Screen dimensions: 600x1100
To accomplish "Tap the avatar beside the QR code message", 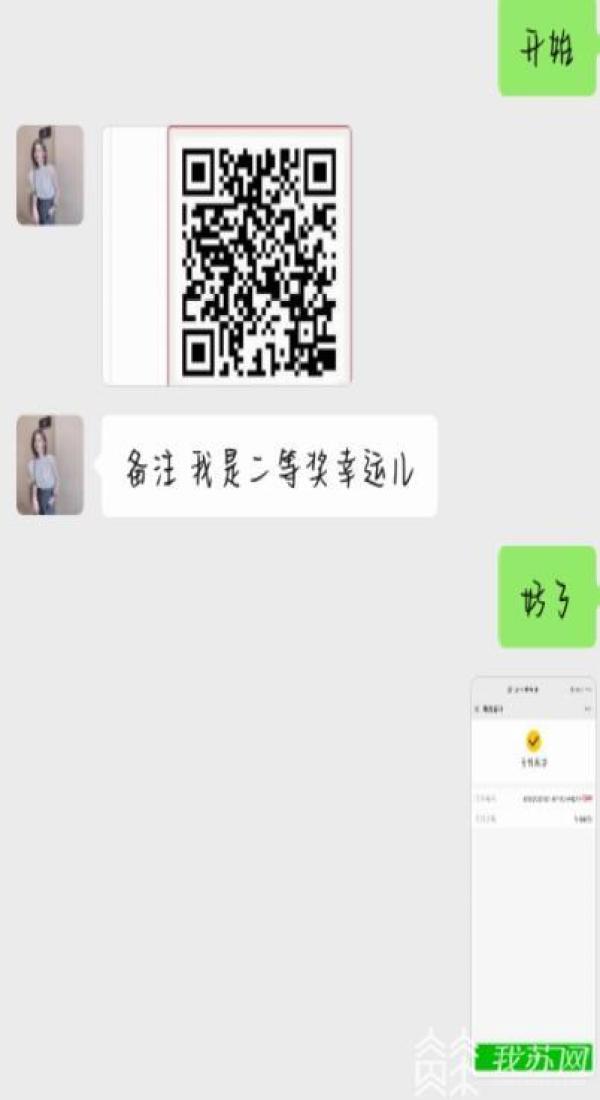I will [x=50, y=175].
